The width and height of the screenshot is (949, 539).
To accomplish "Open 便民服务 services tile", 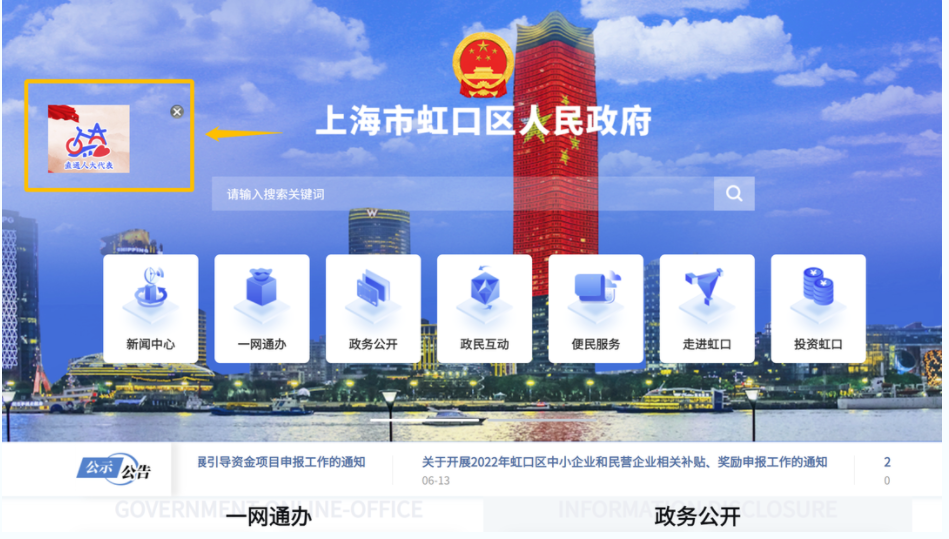I will tap(596, 308).
